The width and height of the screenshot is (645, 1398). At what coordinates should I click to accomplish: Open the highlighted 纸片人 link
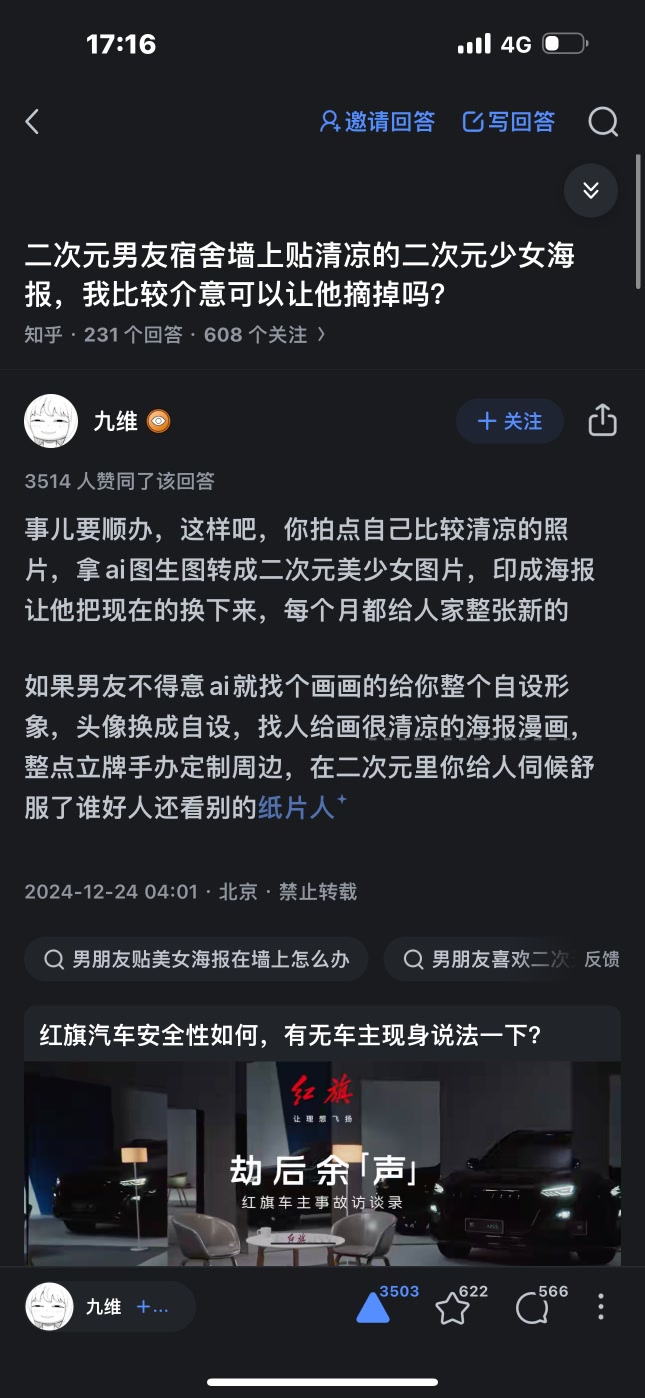coord(300,808)
